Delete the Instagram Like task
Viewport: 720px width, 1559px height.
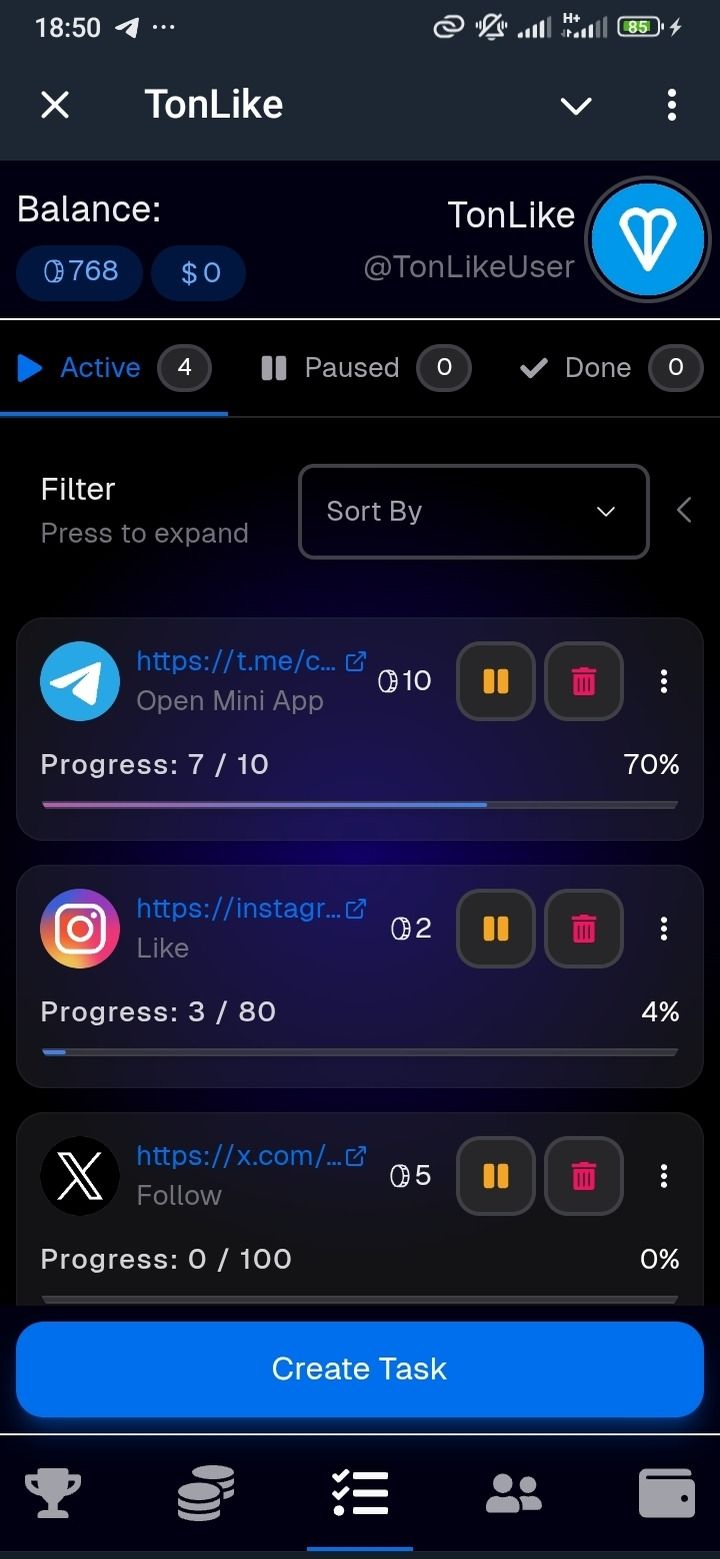click(x=583, y=929)
